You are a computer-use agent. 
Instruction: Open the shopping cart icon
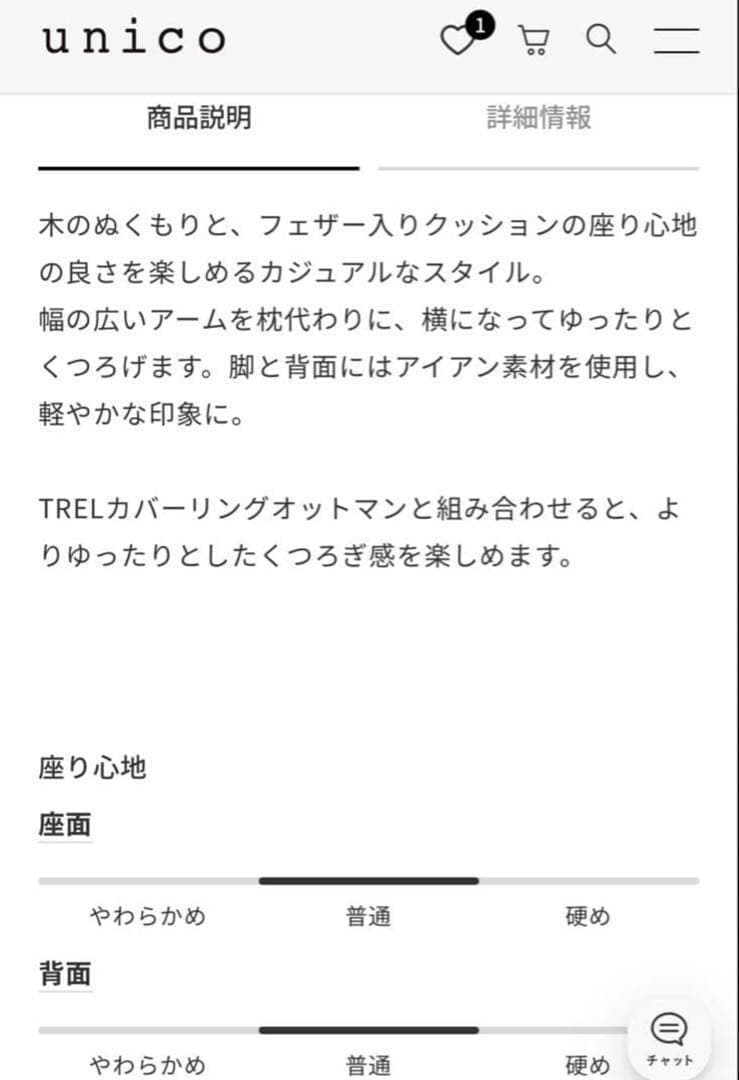(533, 40)
